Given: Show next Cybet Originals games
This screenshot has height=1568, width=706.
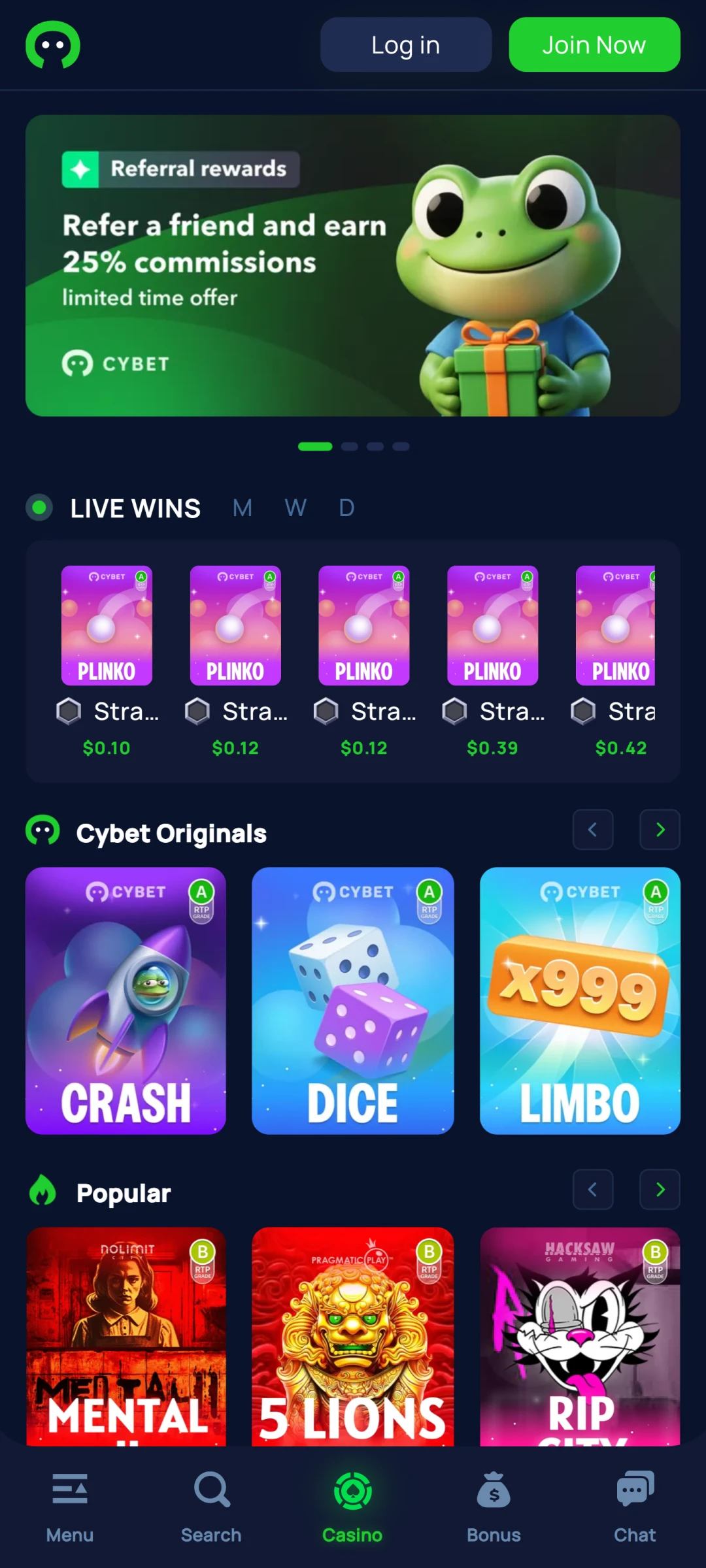Looking at the screenshot, I should point(660,830).
